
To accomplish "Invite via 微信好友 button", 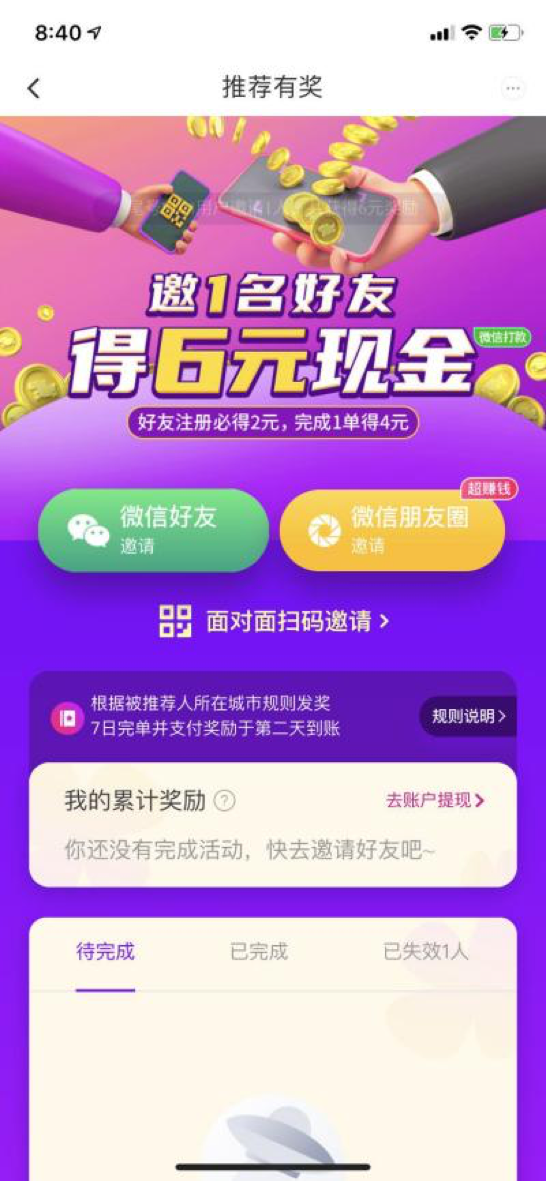I will [154, 530].
